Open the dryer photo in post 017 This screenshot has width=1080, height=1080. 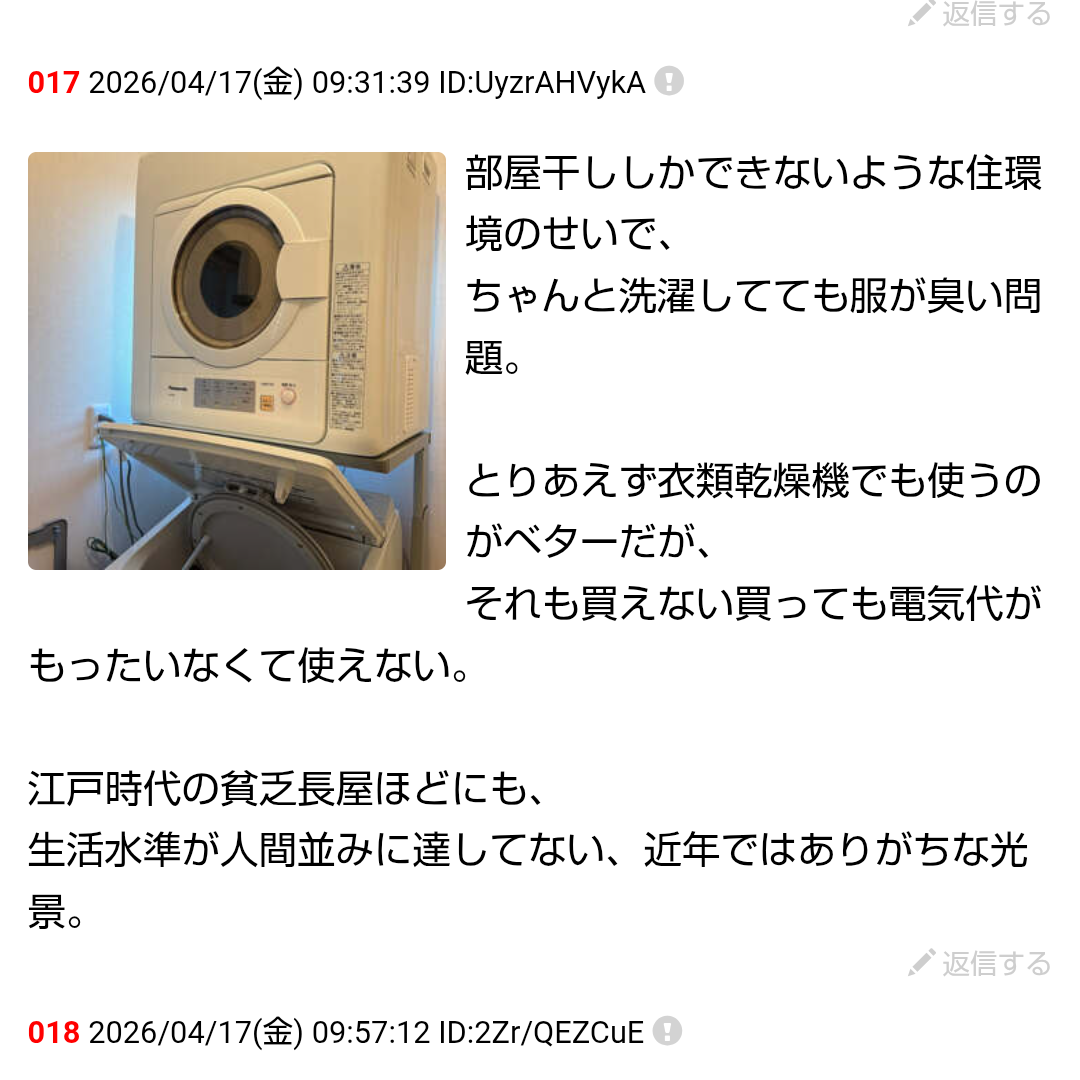237,361
